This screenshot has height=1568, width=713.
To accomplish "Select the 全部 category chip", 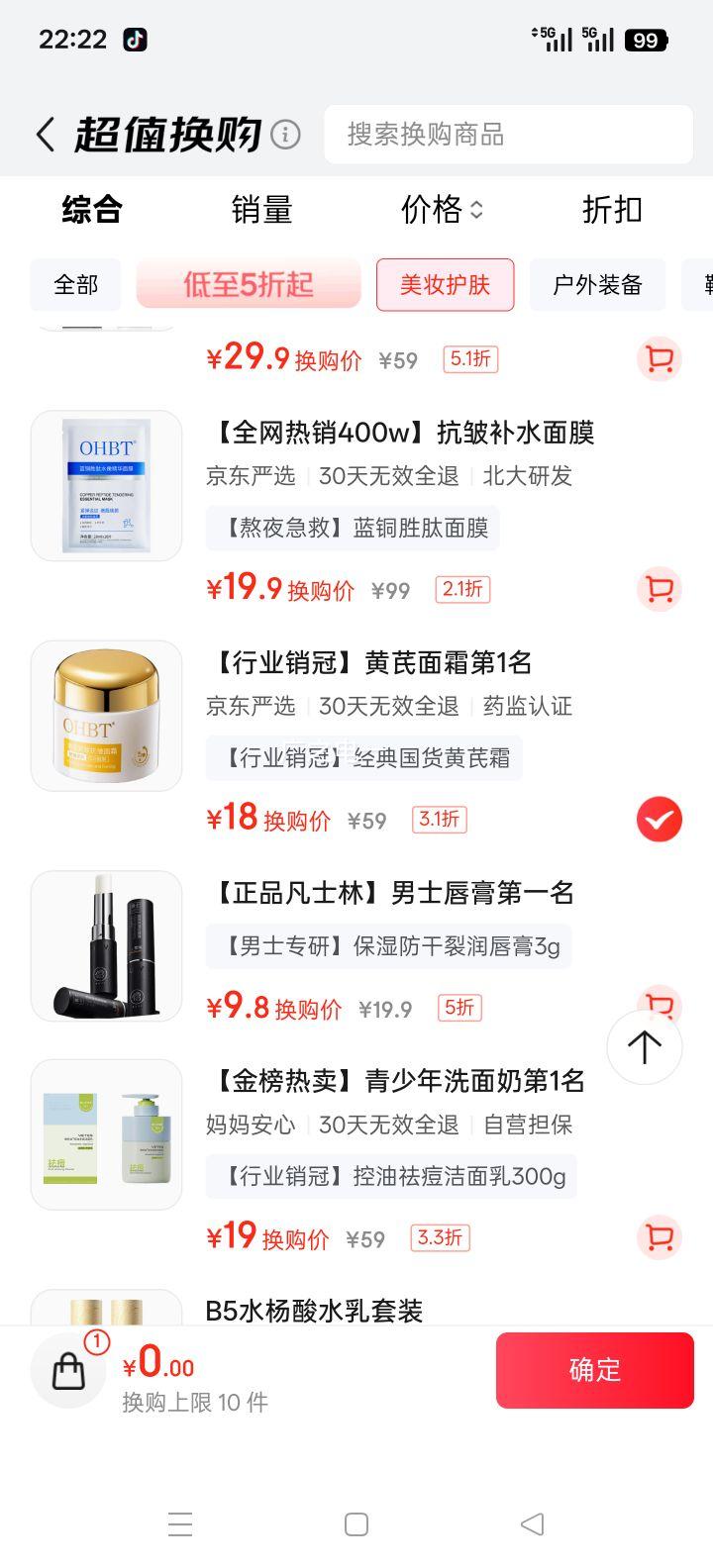I will (x=75, y=285).
